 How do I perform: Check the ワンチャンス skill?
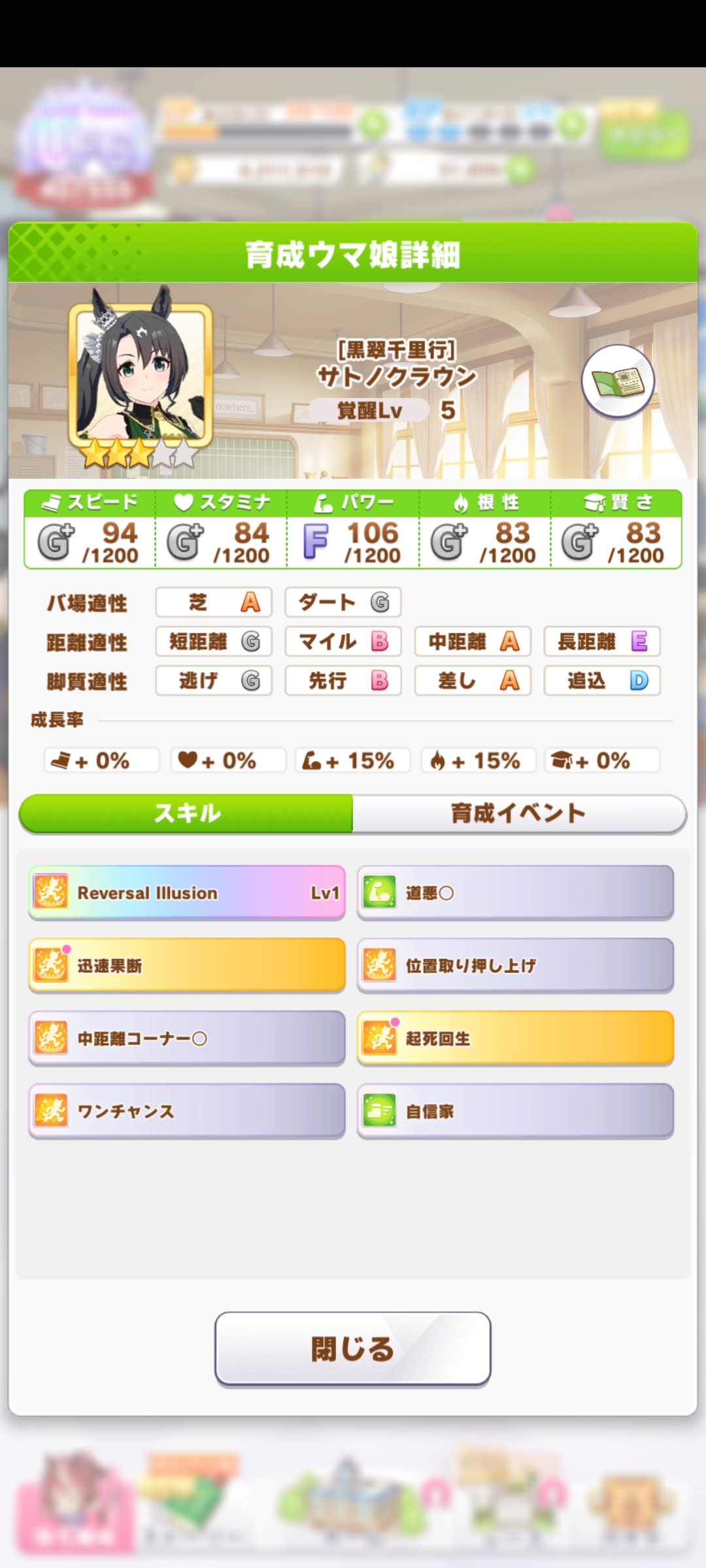187,1111
